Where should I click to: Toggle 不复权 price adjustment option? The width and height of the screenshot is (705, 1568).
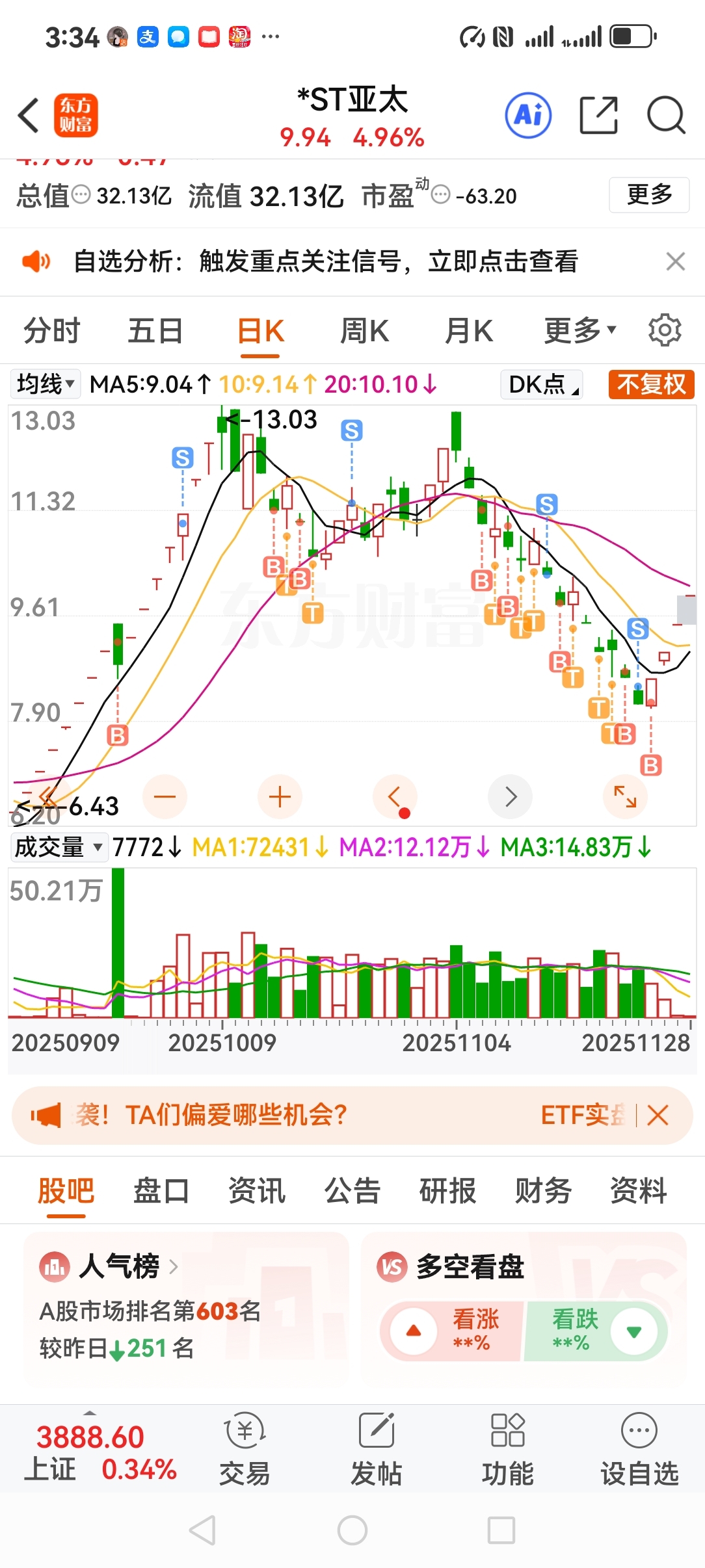pyautogui.click(x=651, y=384)
